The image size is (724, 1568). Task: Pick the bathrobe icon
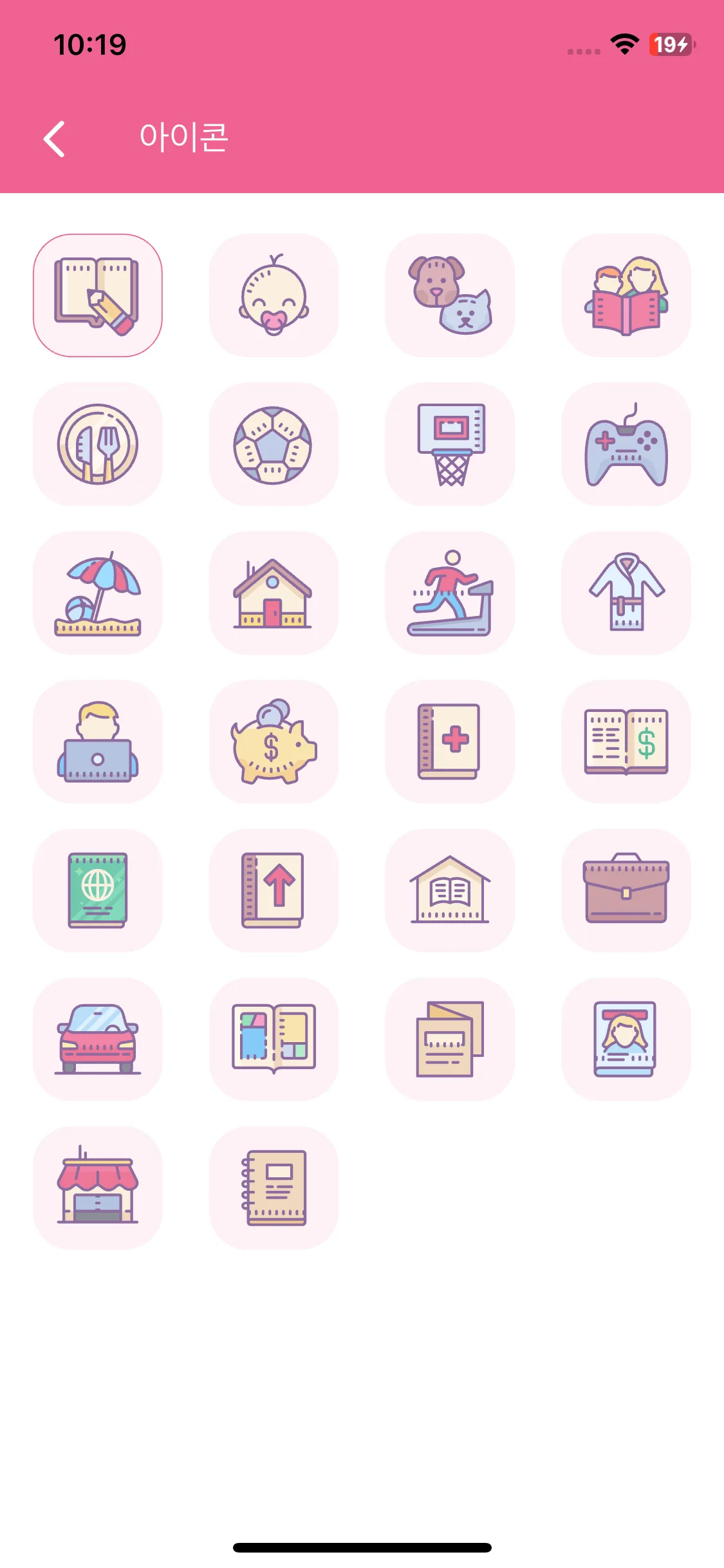click(626, 593)
